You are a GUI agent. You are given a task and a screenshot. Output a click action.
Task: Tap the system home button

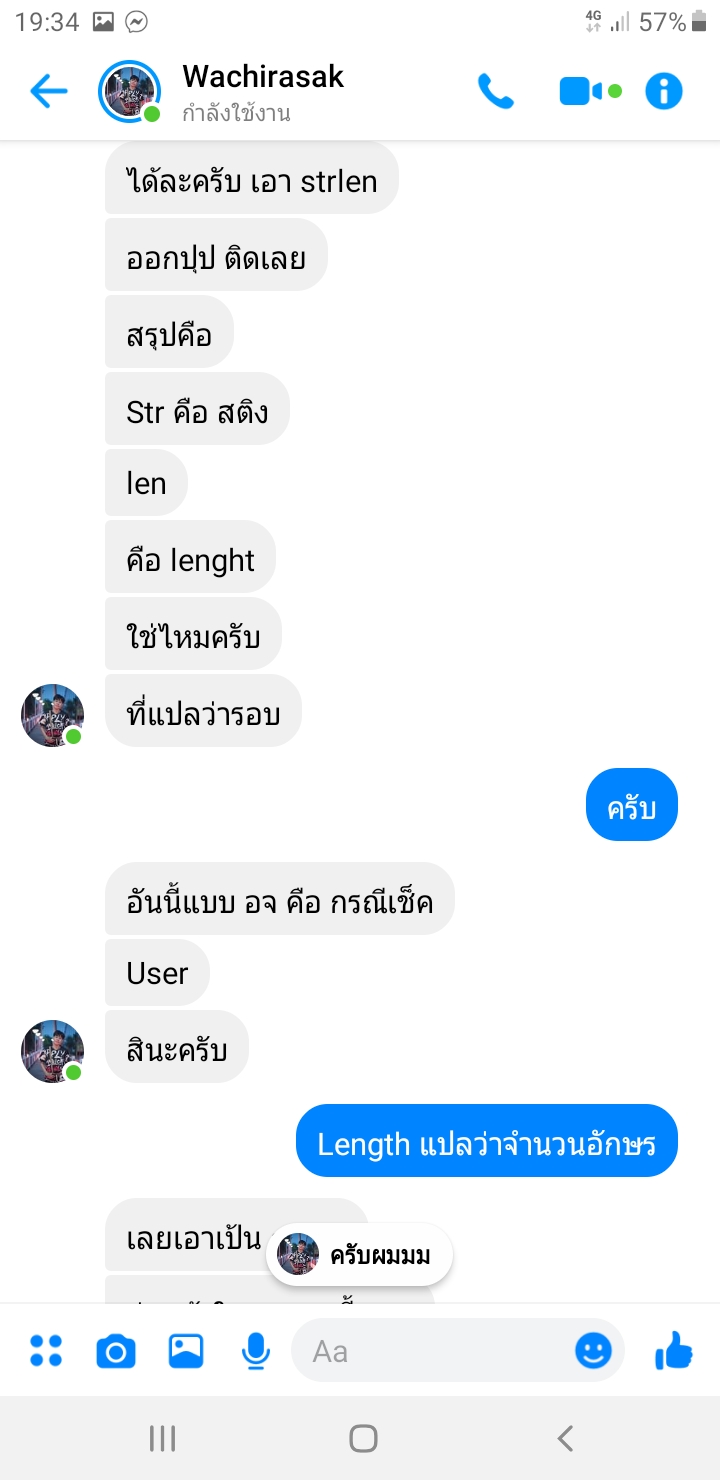pyautogui.click(x=363, y=1438)
